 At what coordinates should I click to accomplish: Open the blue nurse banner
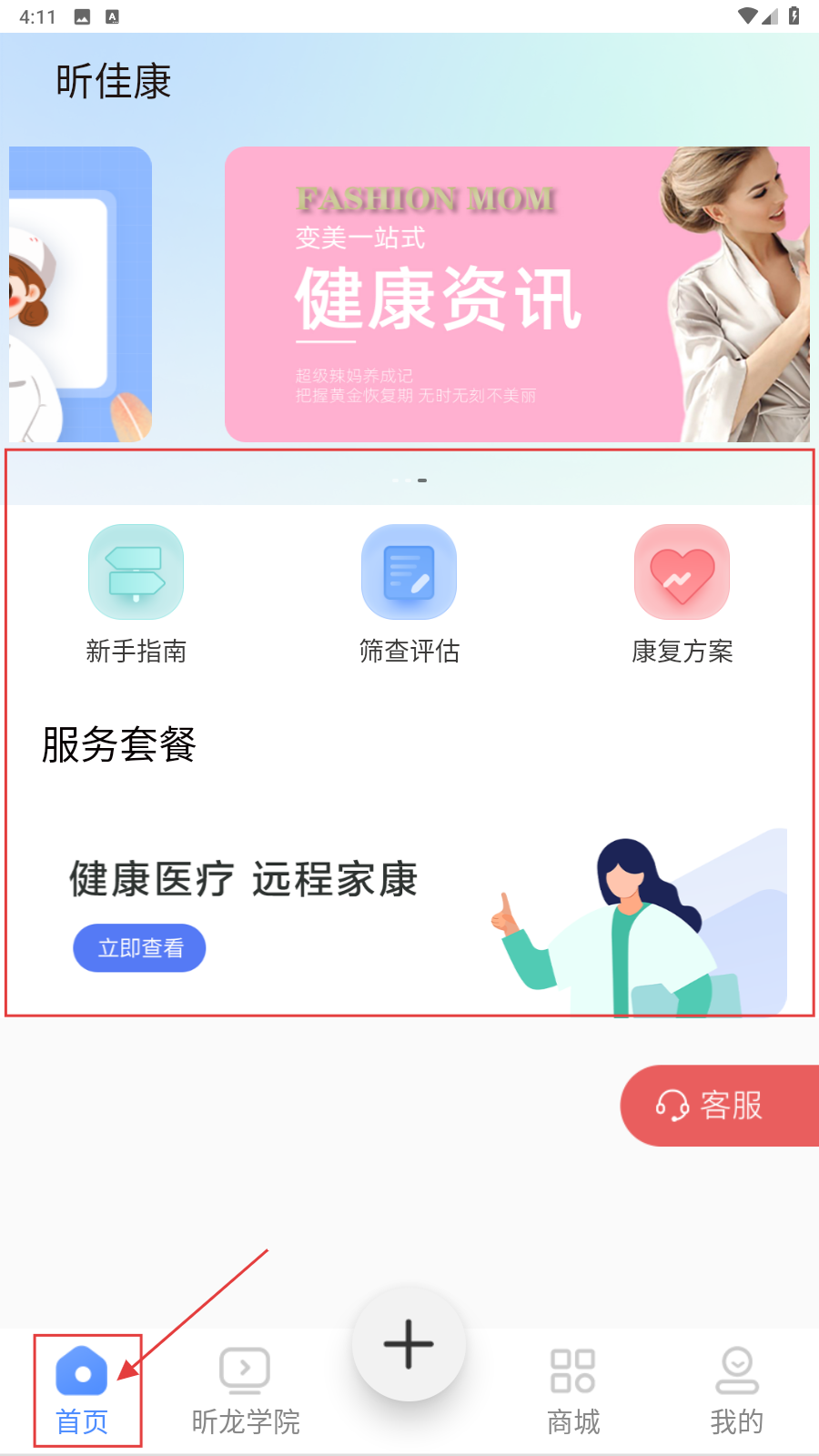tap(80, 294)
